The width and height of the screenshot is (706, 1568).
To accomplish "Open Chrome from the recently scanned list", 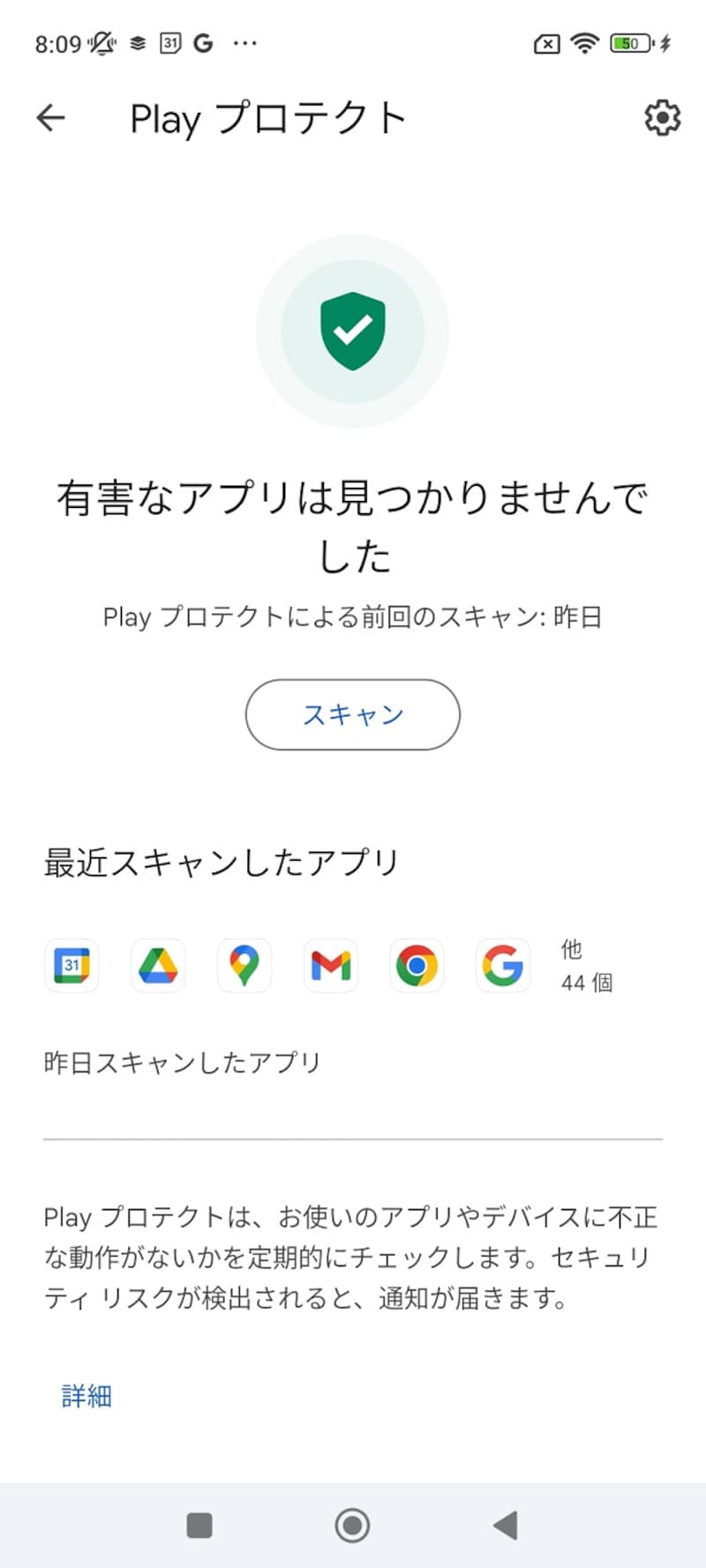I will (417, 965).
